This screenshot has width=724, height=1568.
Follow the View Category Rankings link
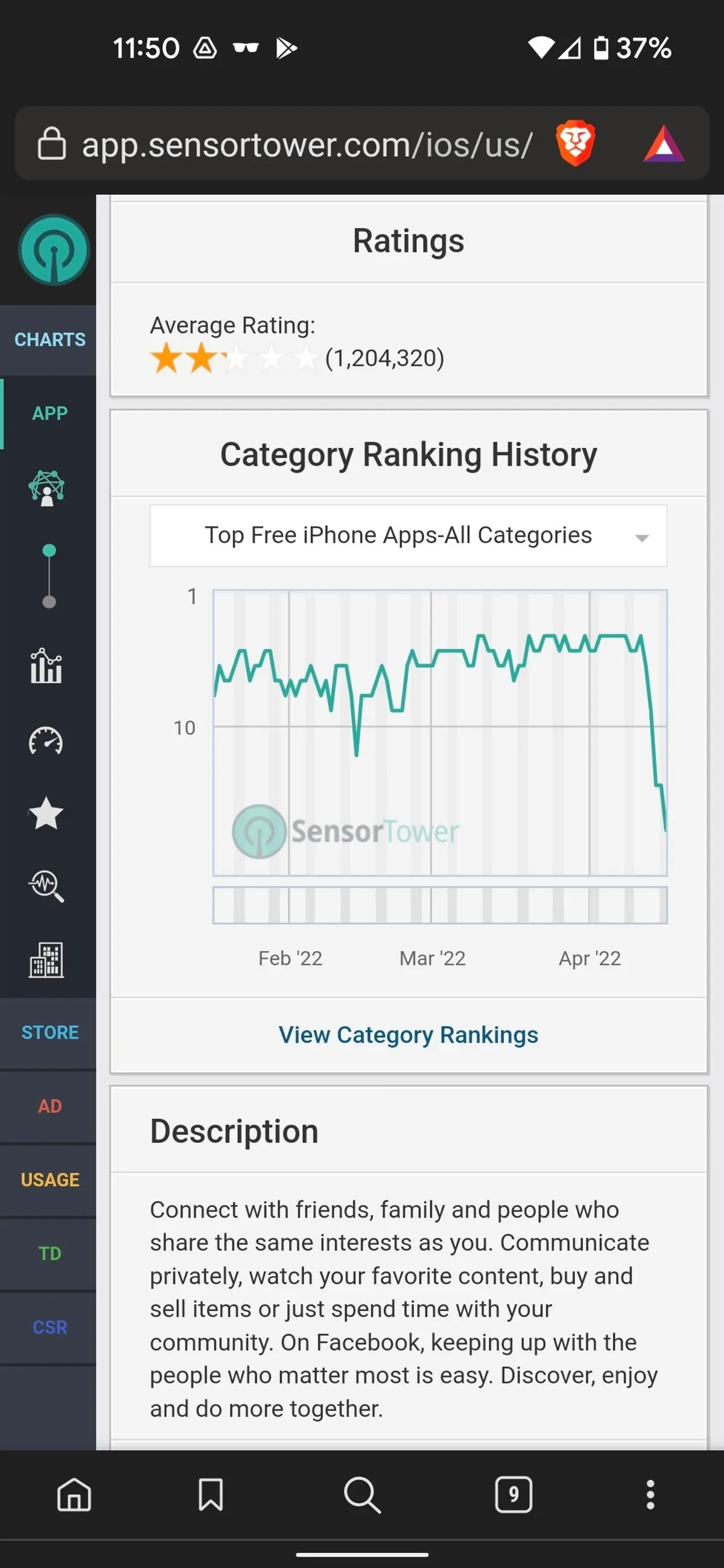[408, 1035]
